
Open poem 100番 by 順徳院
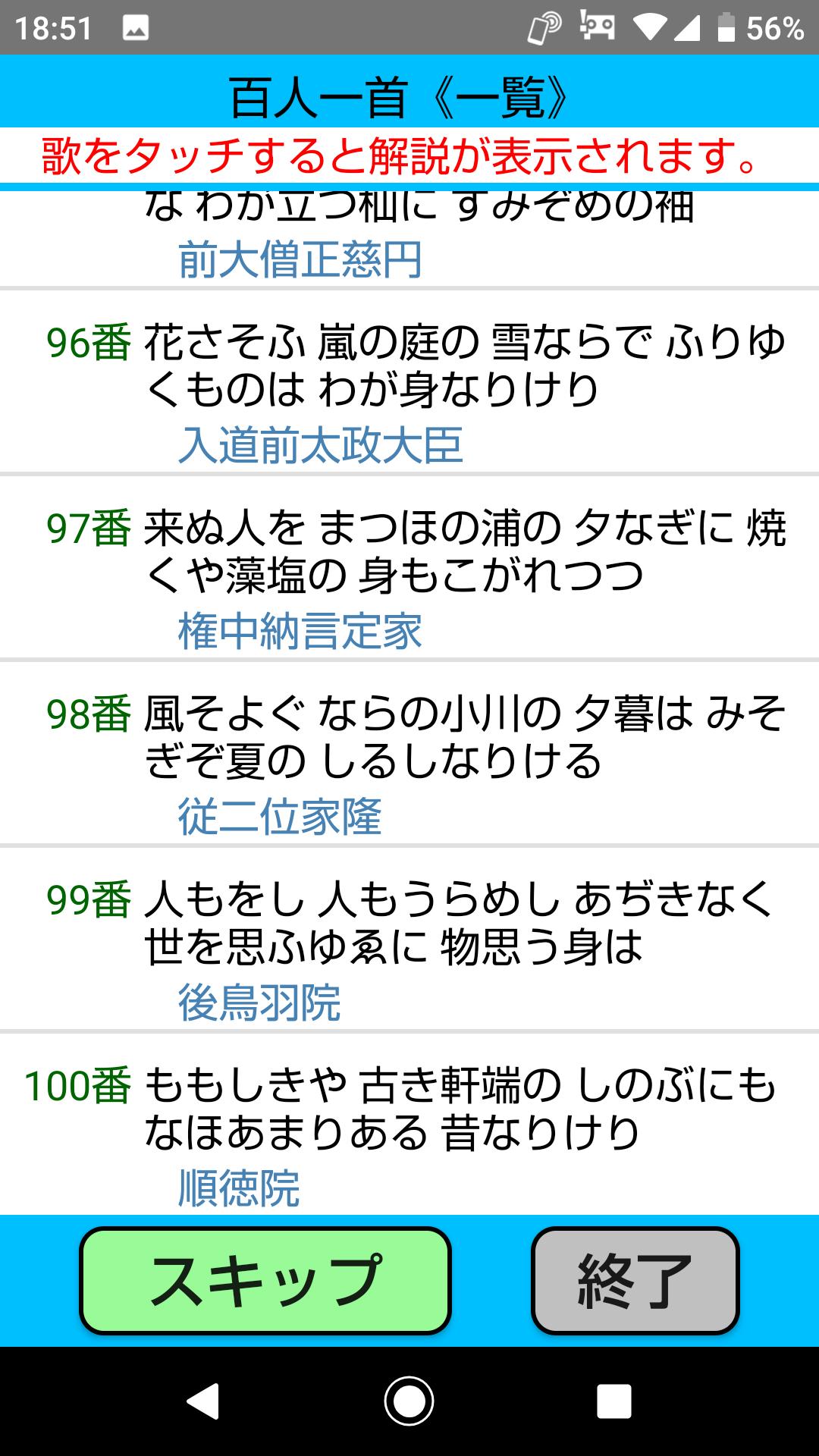[409, 1126]
